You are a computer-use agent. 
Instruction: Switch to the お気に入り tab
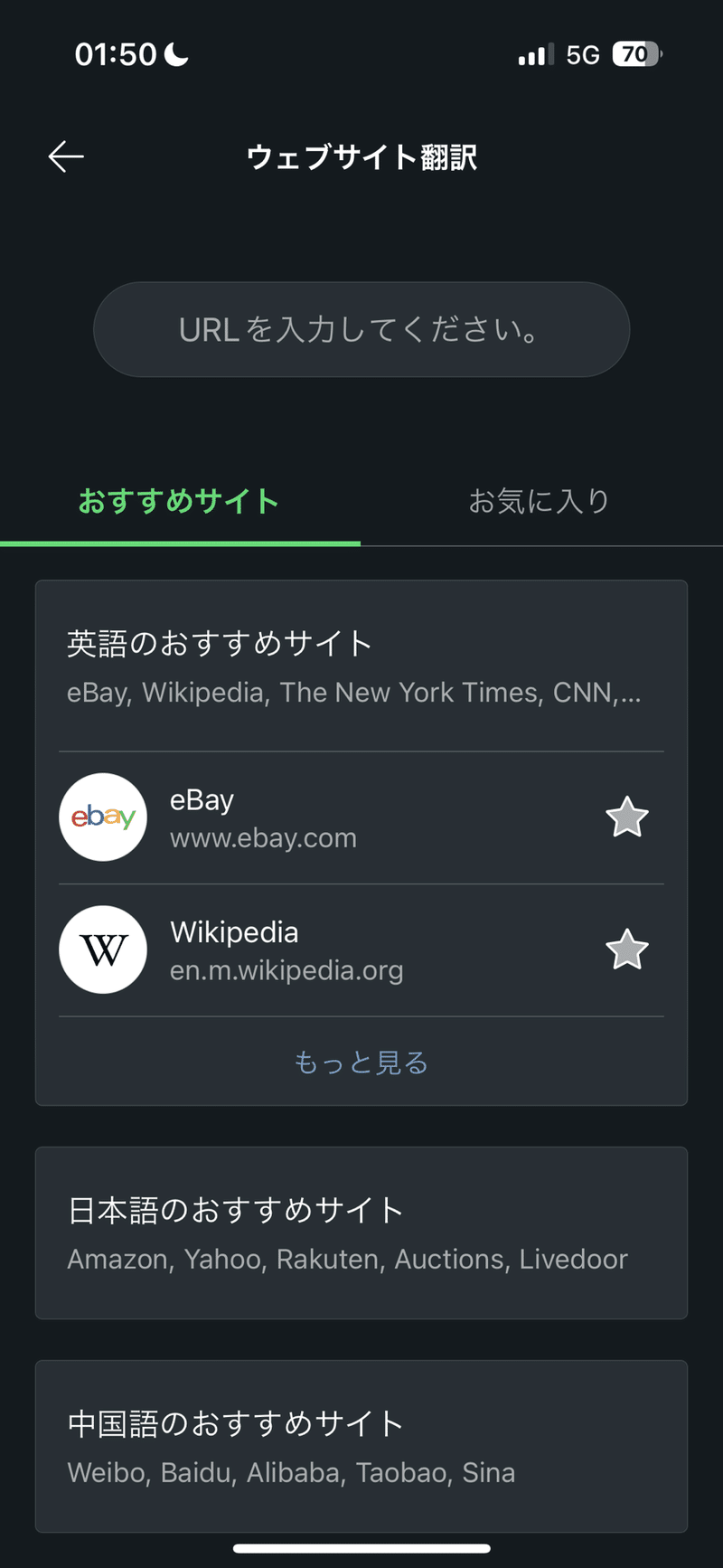(540, 501)
